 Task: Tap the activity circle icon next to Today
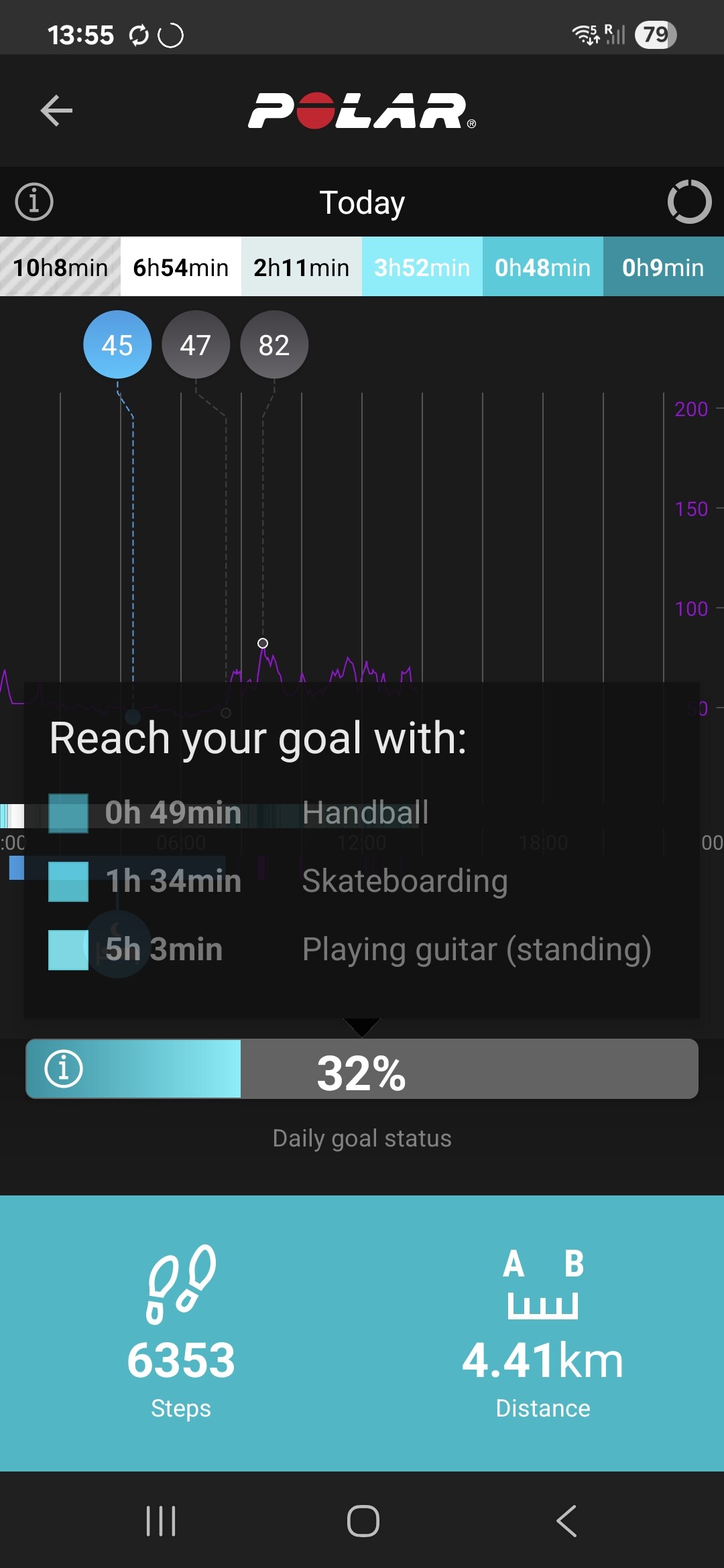(x=689, y=202)
